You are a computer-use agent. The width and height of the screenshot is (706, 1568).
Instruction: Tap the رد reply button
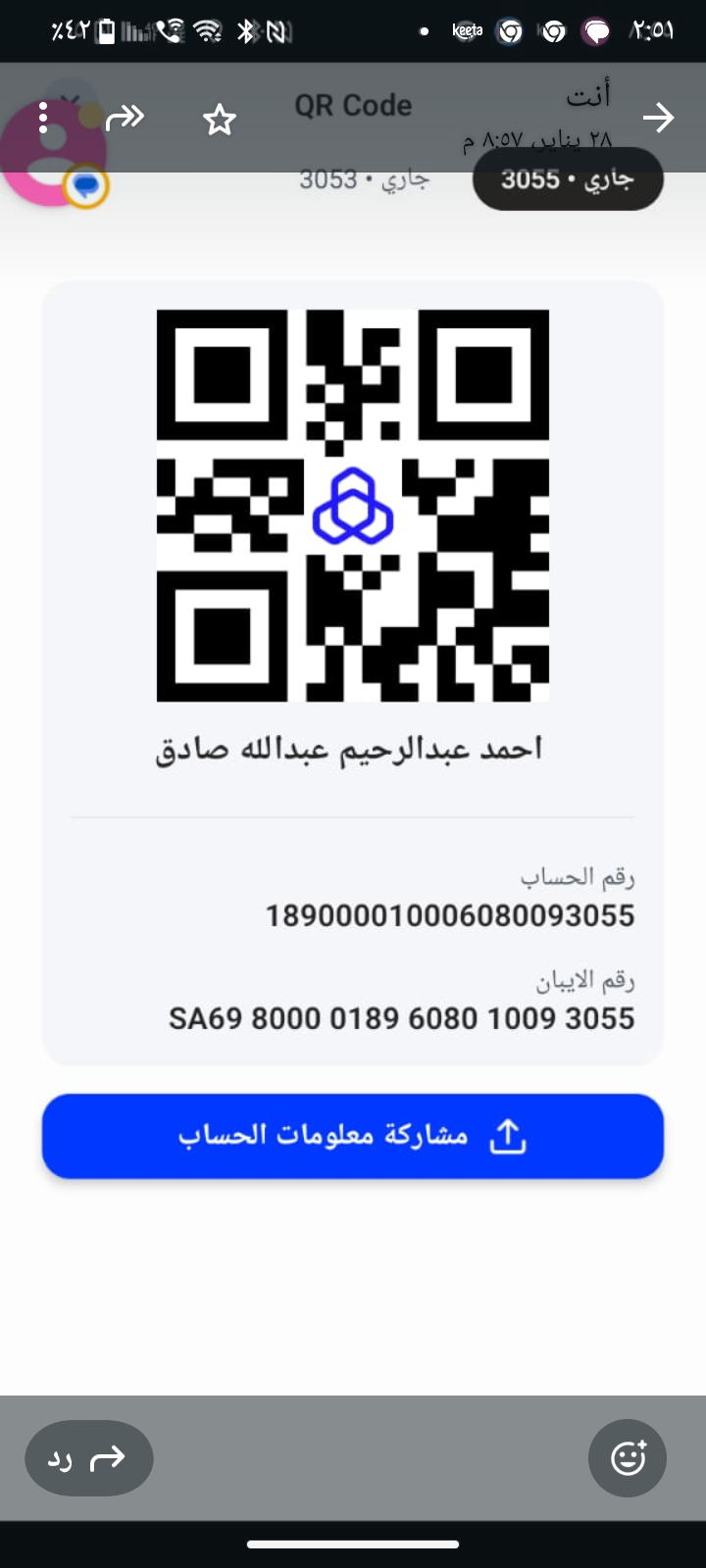[x=88, y=1458]
